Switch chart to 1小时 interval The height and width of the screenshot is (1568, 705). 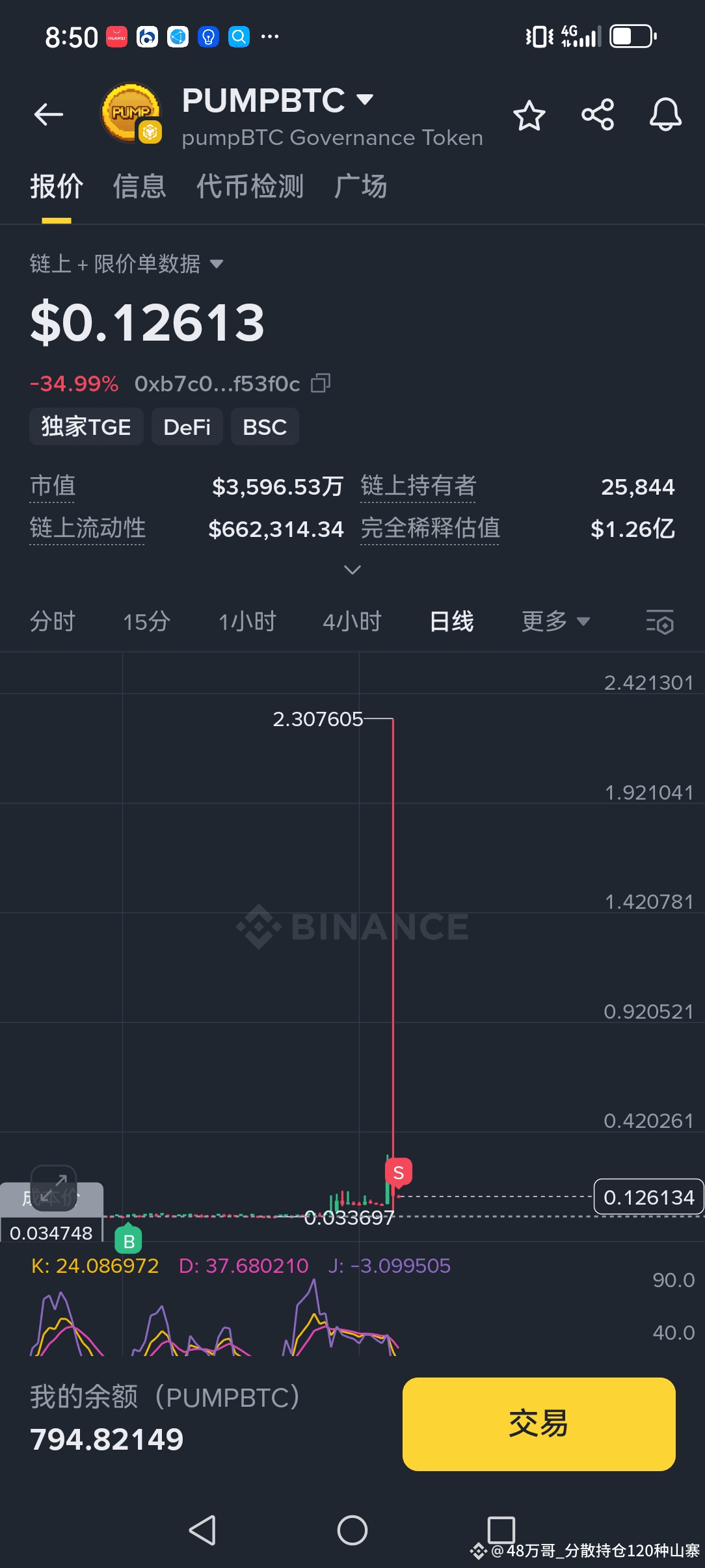point(247,621)
